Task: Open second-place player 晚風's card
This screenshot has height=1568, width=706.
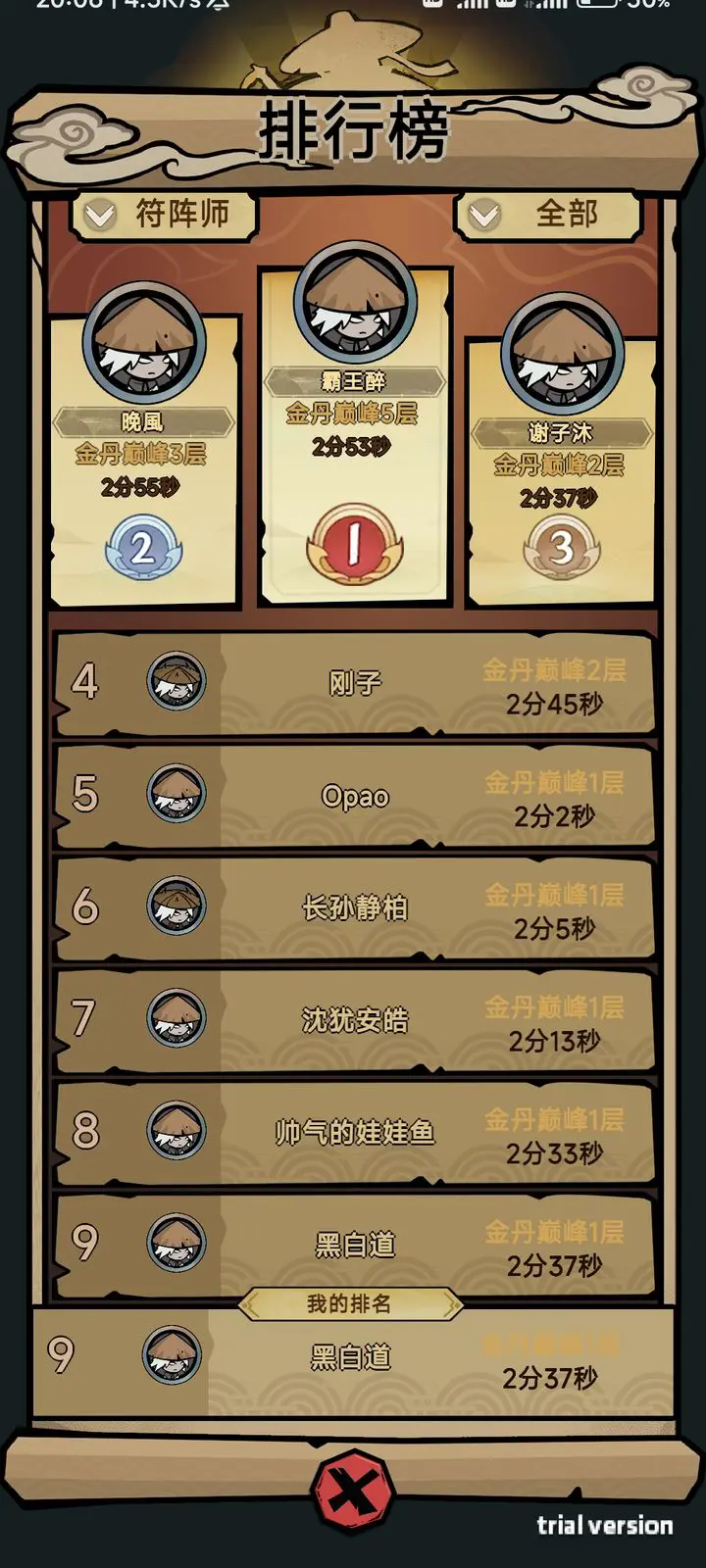Action: click(144, 451)
